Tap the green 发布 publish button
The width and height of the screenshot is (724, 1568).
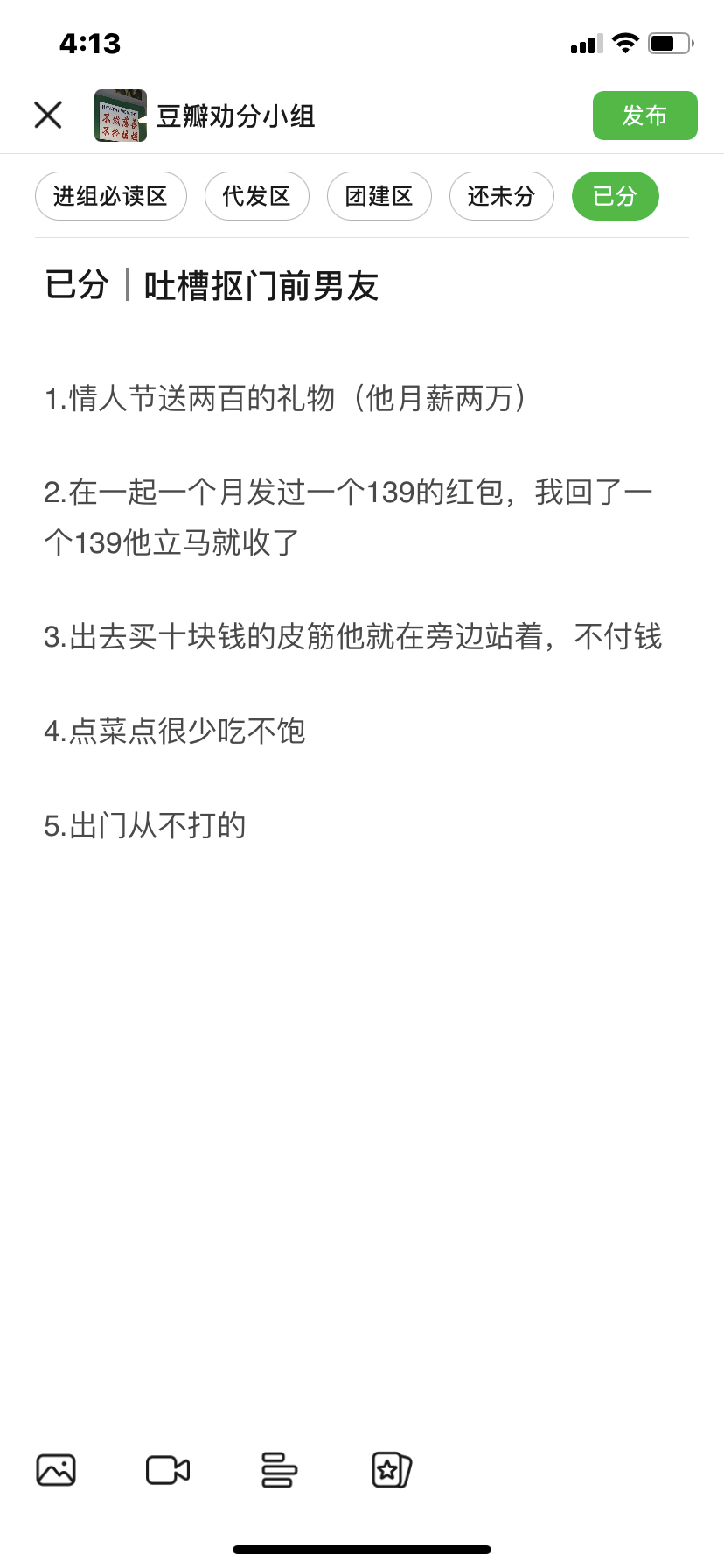point(644,115)
